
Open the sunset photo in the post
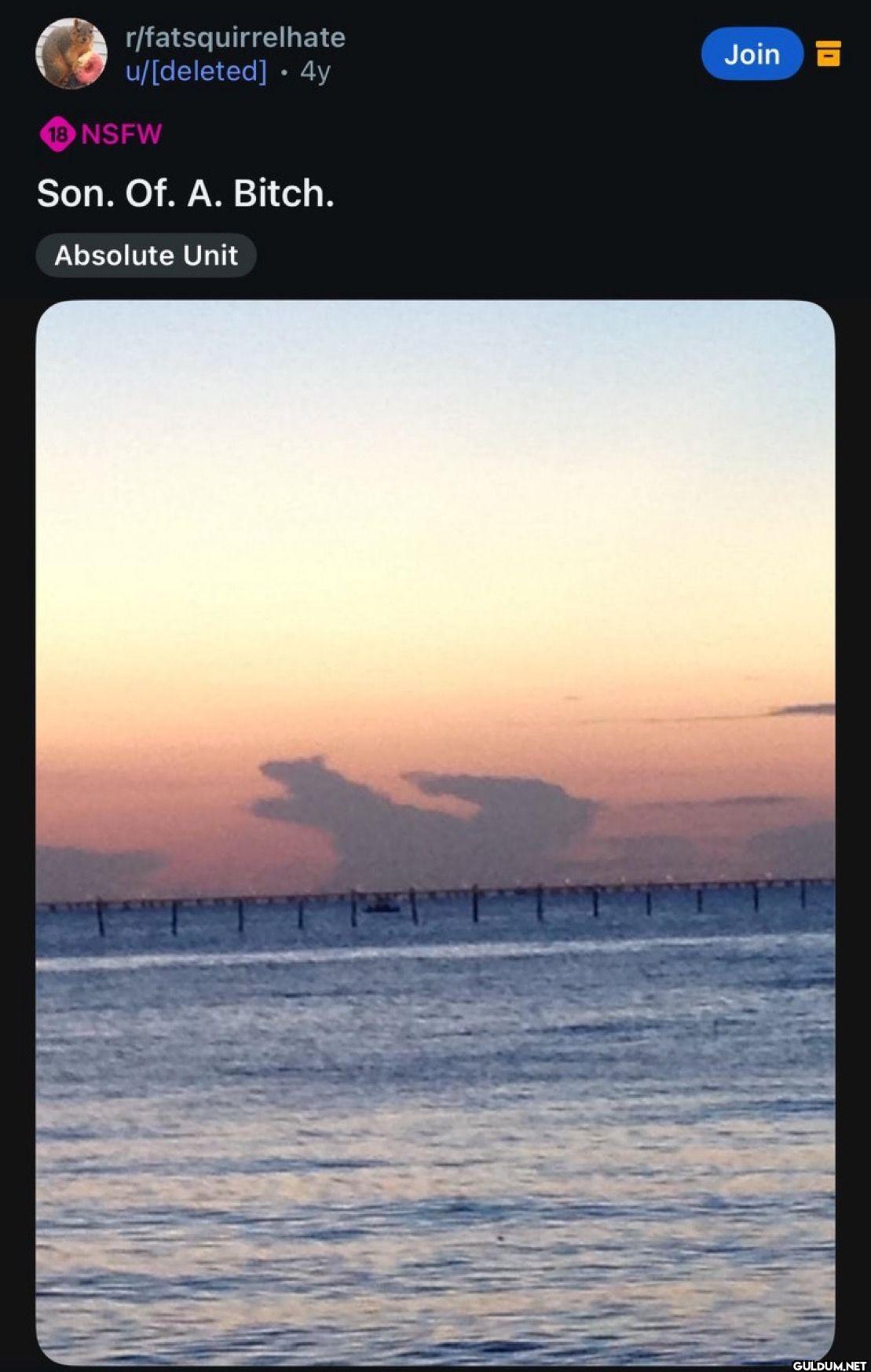pos(435,831)
